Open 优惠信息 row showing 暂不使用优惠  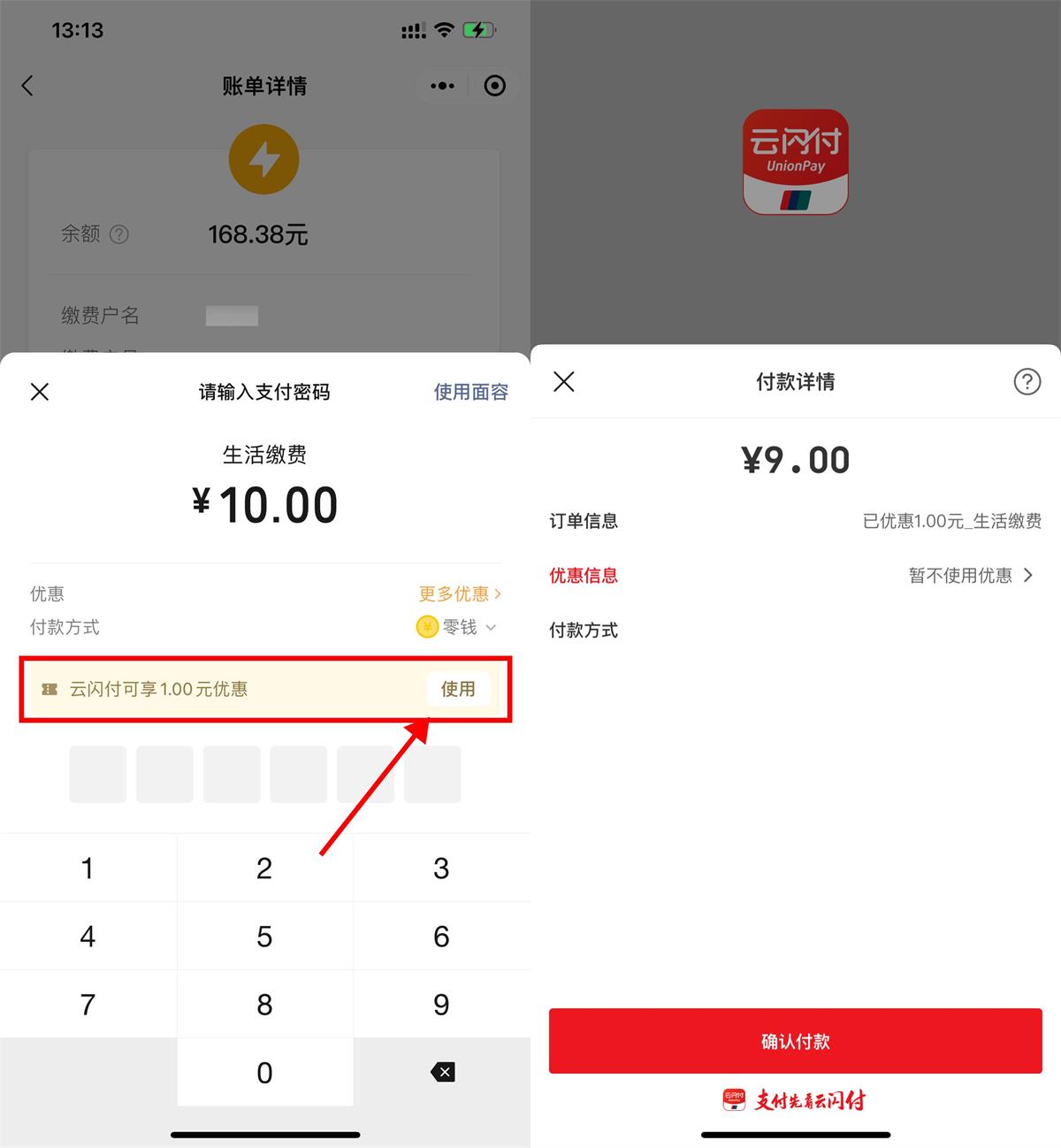(969, 576)
